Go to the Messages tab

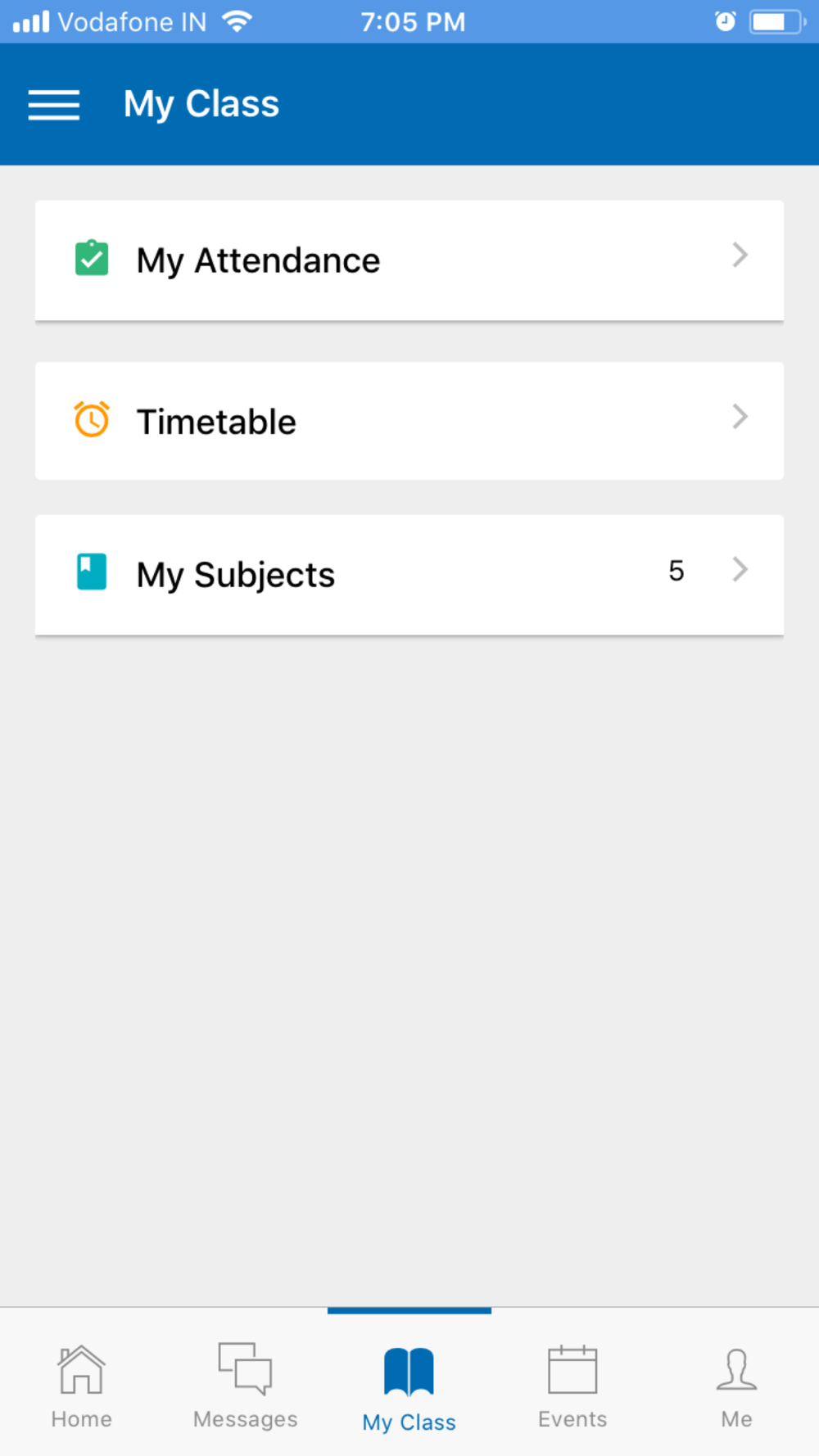tap(246, 1386)
